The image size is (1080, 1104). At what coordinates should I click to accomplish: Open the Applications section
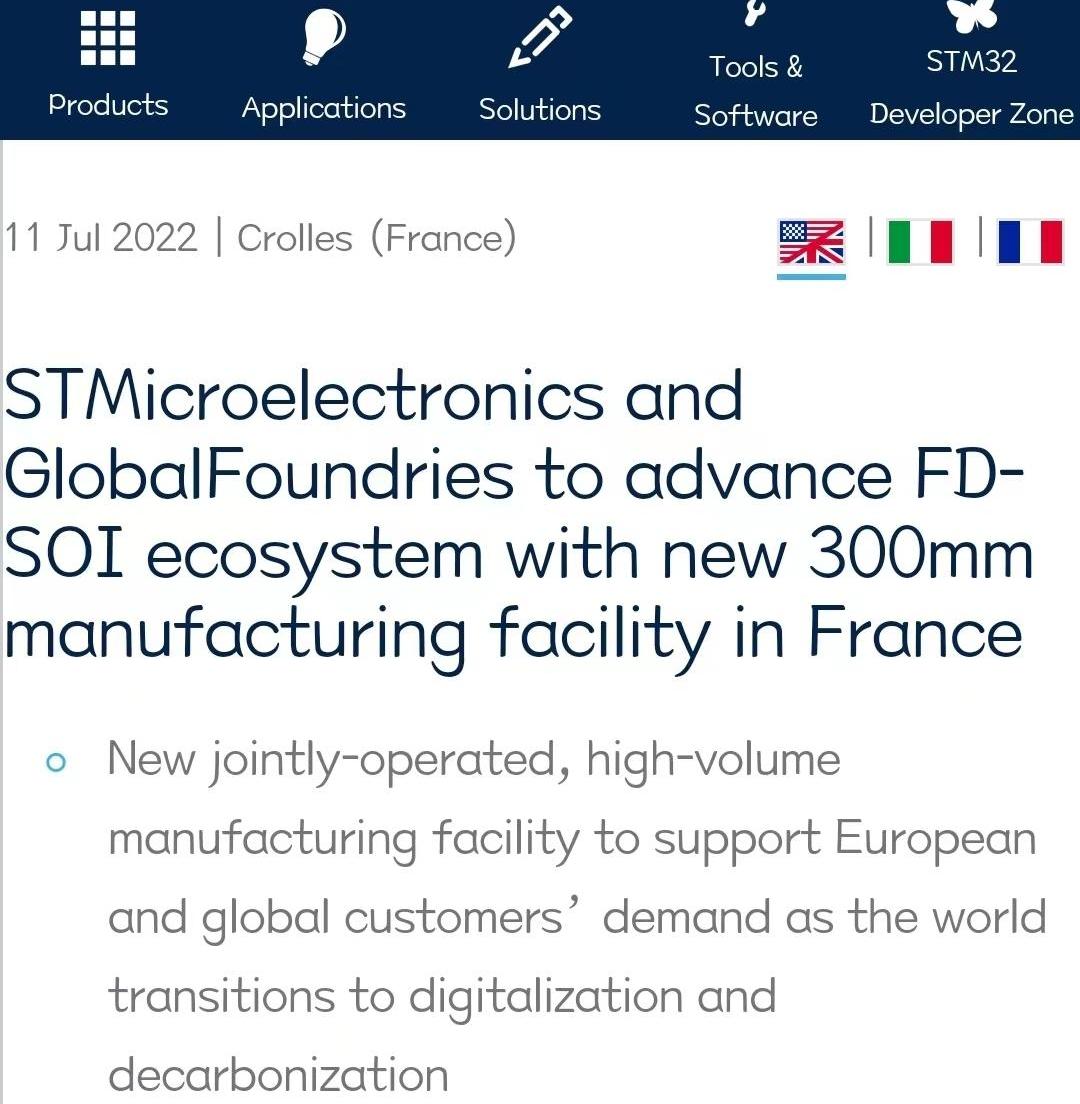pos(323,70)
